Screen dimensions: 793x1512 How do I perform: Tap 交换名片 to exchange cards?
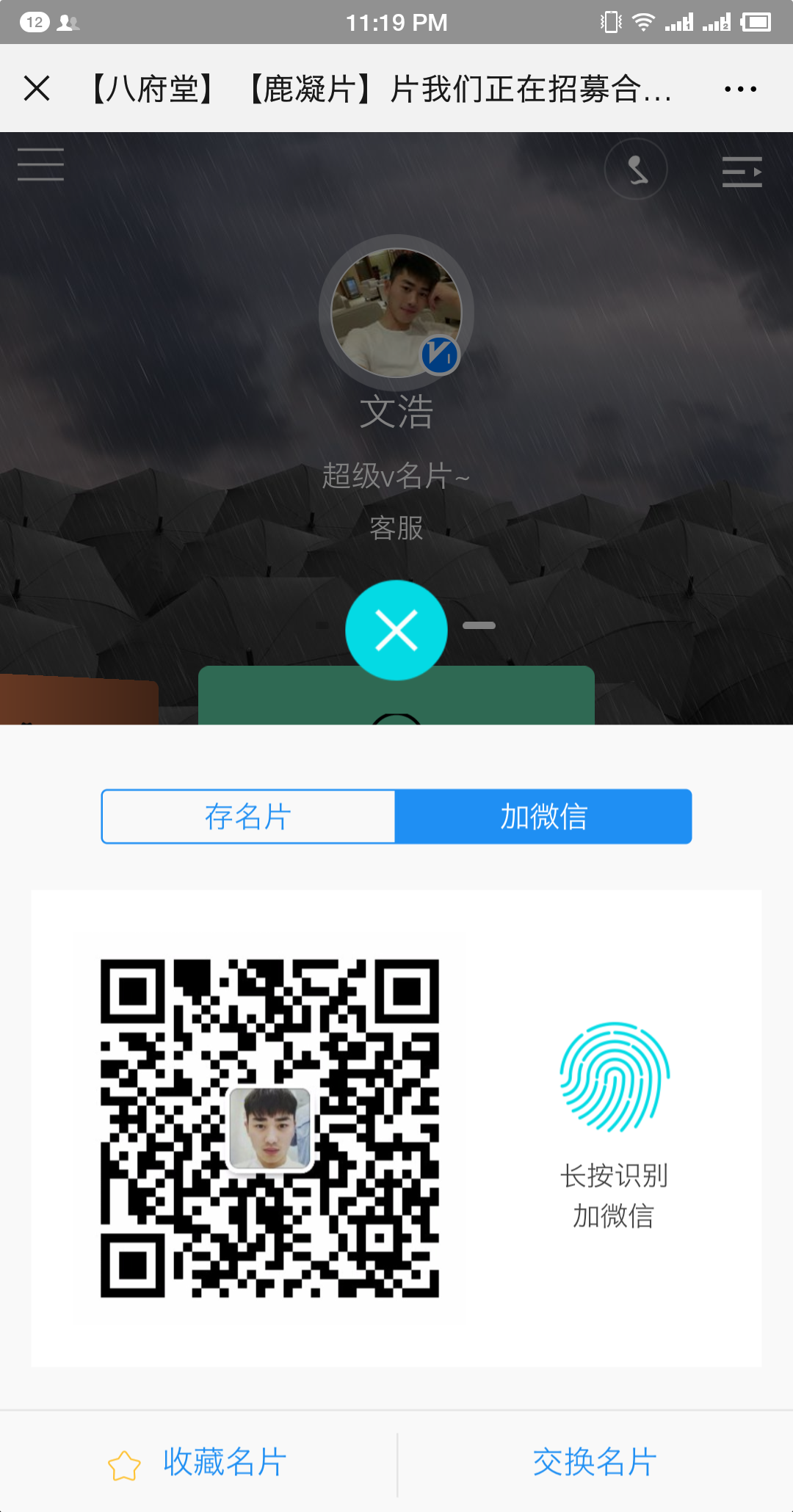click(x=595, y=1462)
